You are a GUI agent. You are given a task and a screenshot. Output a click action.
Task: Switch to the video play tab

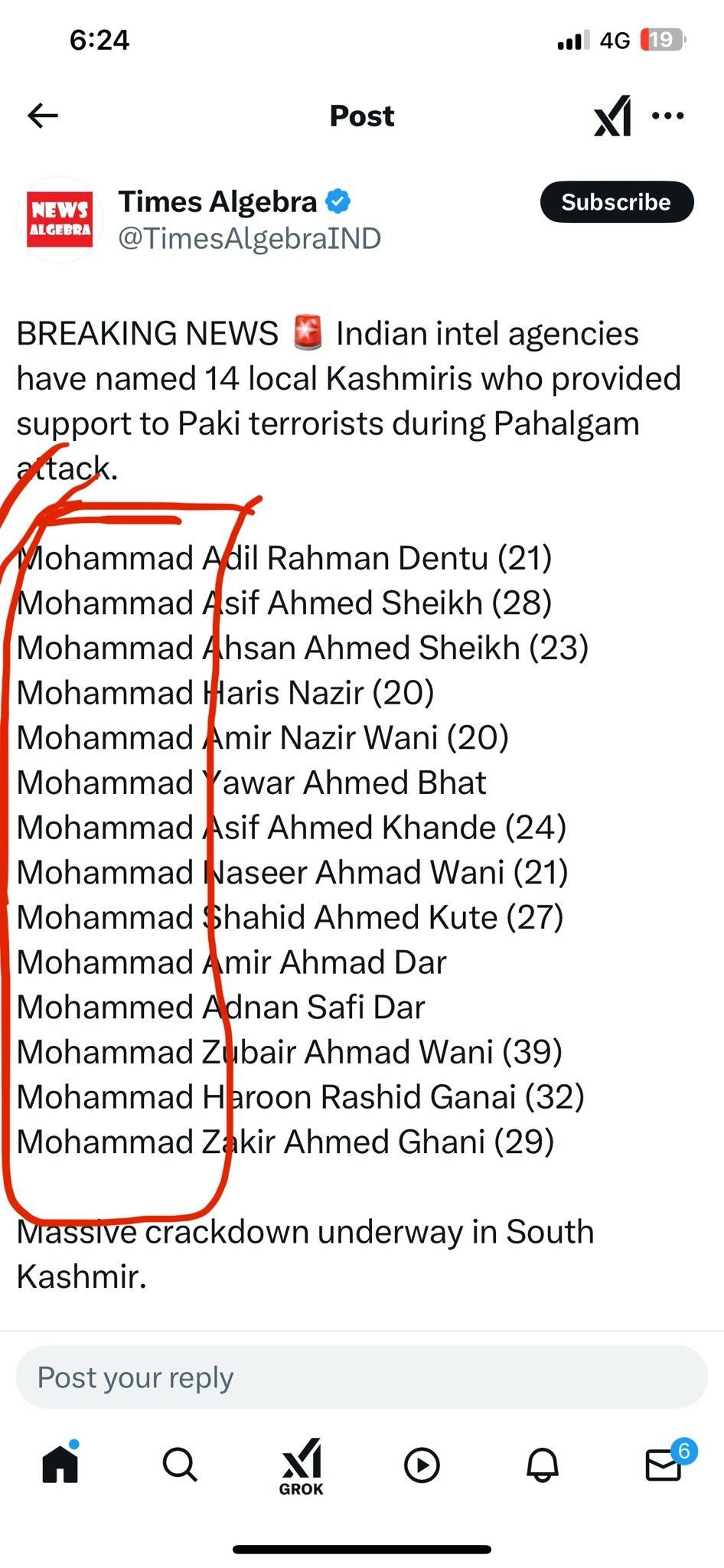[x=422, y=1465]
